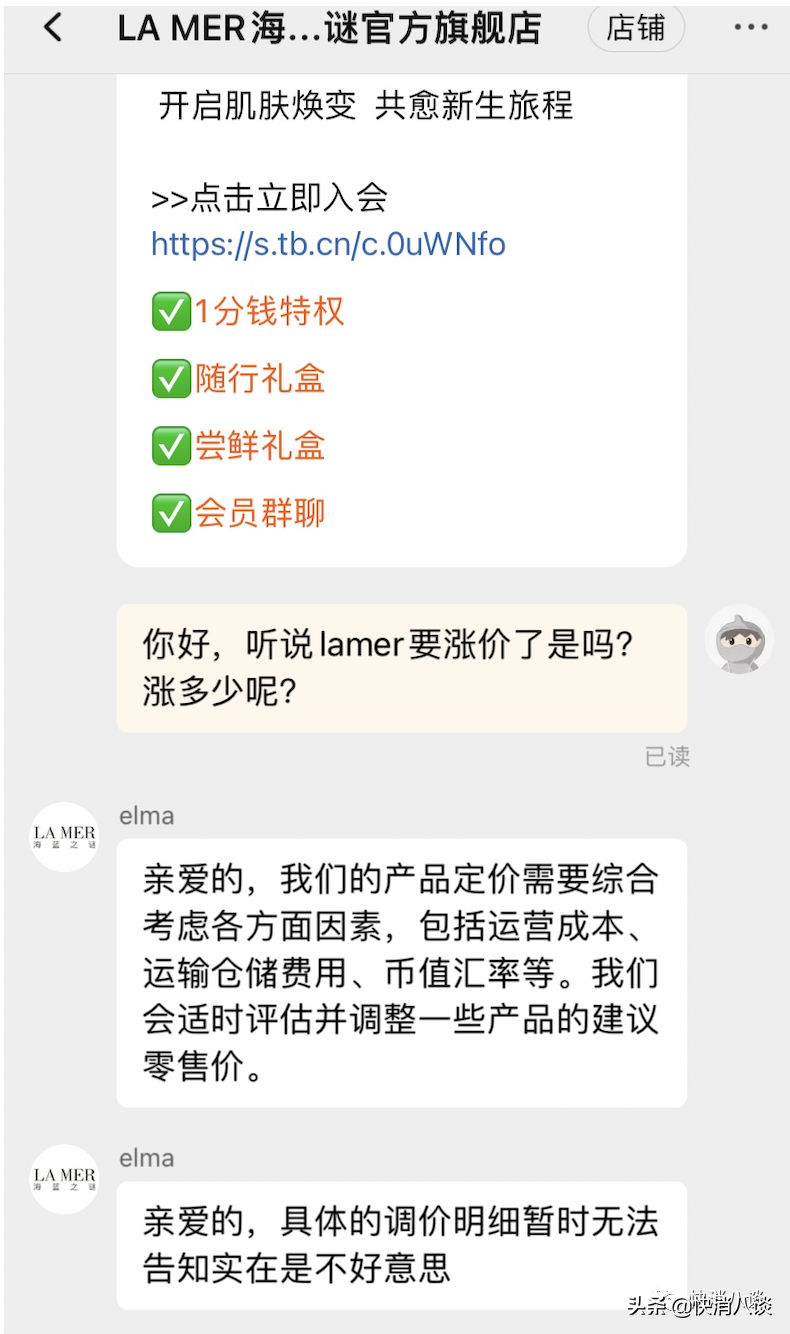Open the https://s.tb.cn/c.0uWNfo membership link
The width and height of the screenshot is (790, 1334).
[x=328, y=244]
